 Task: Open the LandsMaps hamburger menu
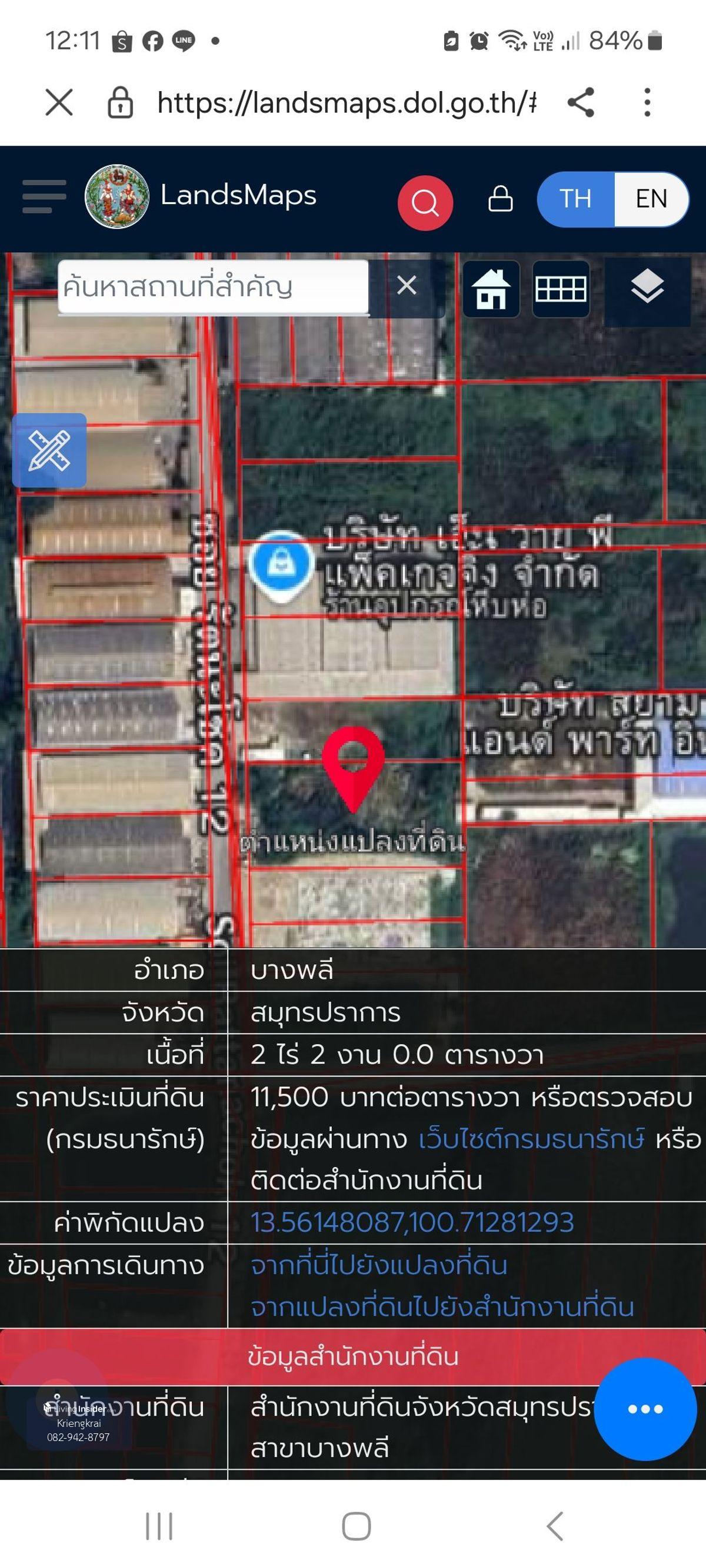44,196
